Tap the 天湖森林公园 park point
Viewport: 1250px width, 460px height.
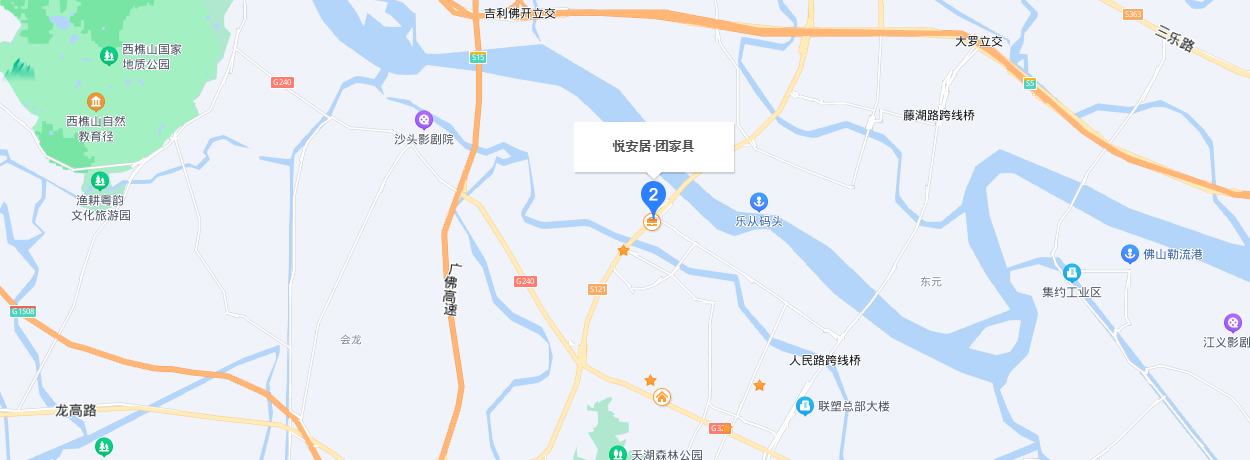click(618, 454)
